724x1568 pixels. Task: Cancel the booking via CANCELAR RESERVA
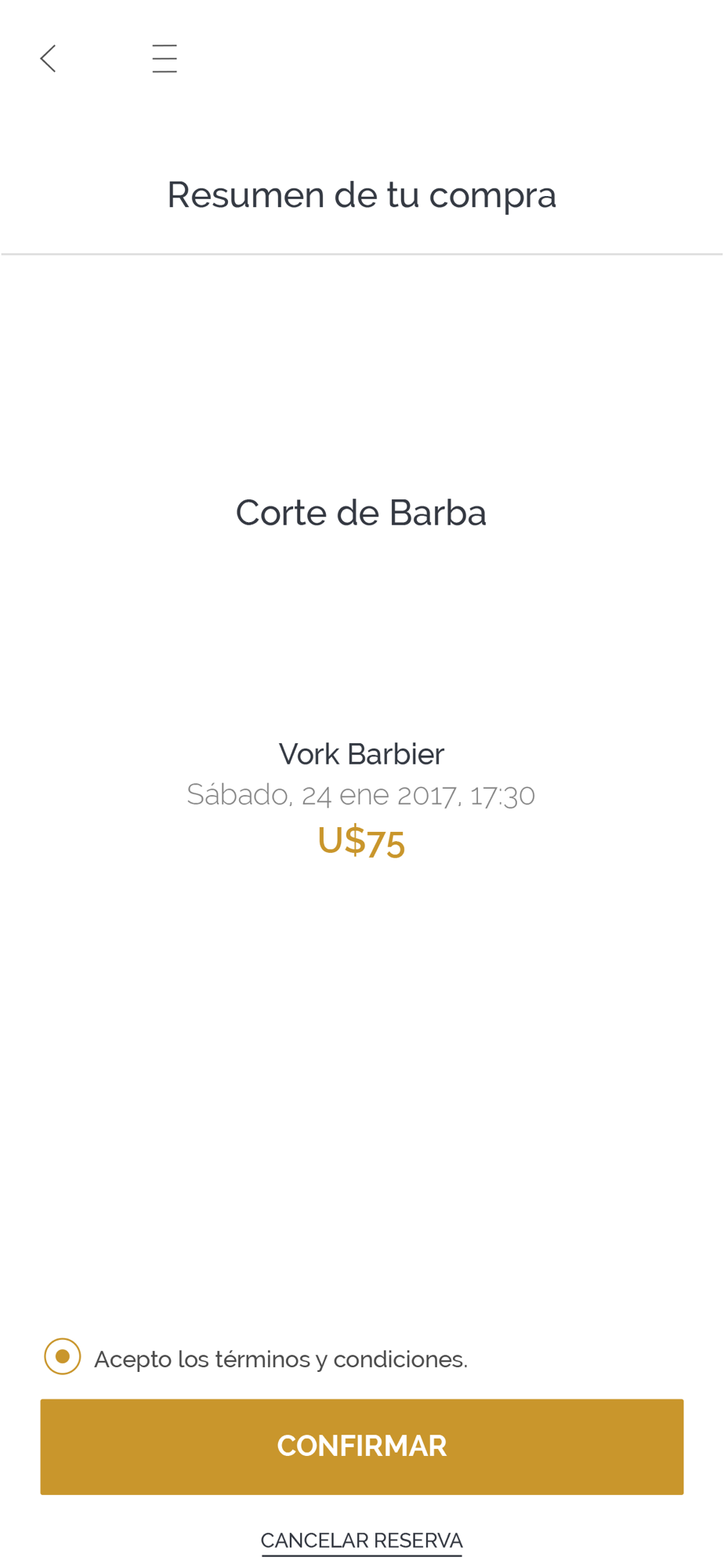(362, 1541)
